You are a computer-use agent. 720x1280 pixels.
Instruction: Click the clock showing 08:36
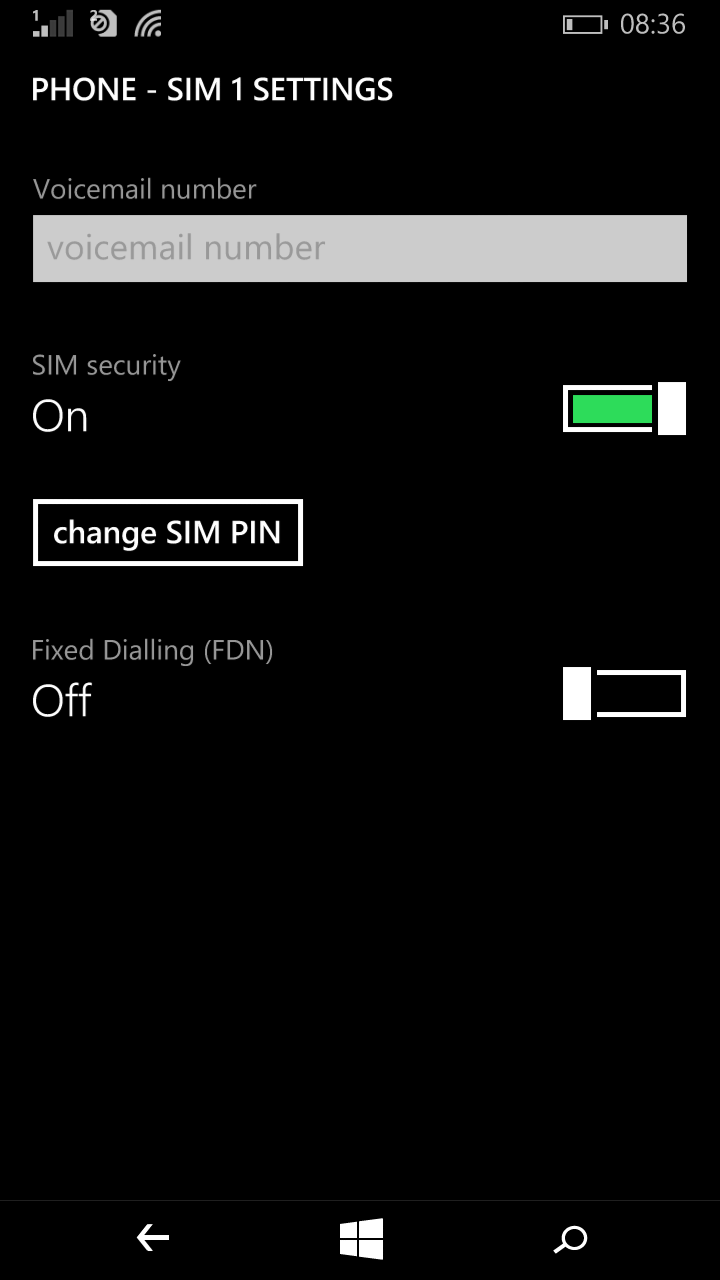[655, 24]
